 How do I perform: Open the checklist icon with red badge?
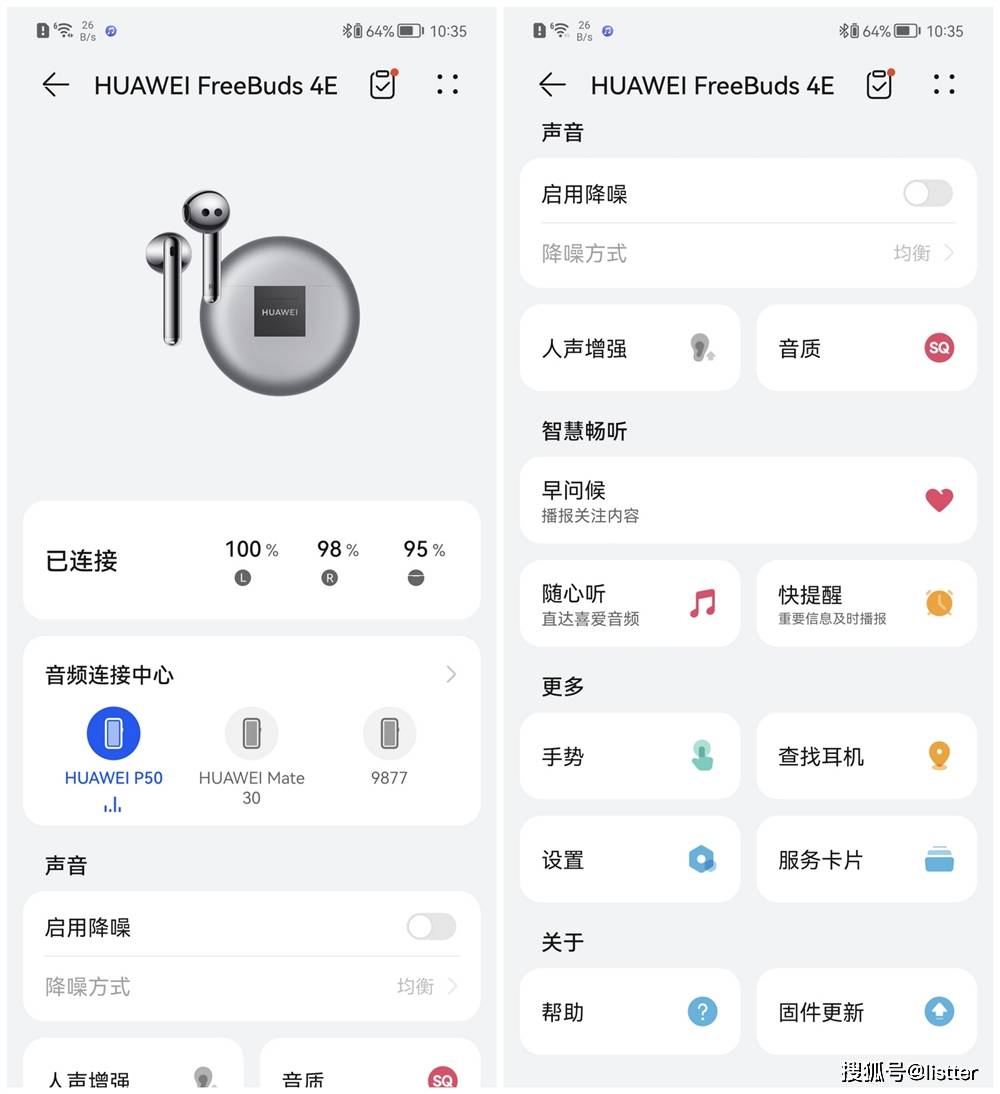[383, 84]
